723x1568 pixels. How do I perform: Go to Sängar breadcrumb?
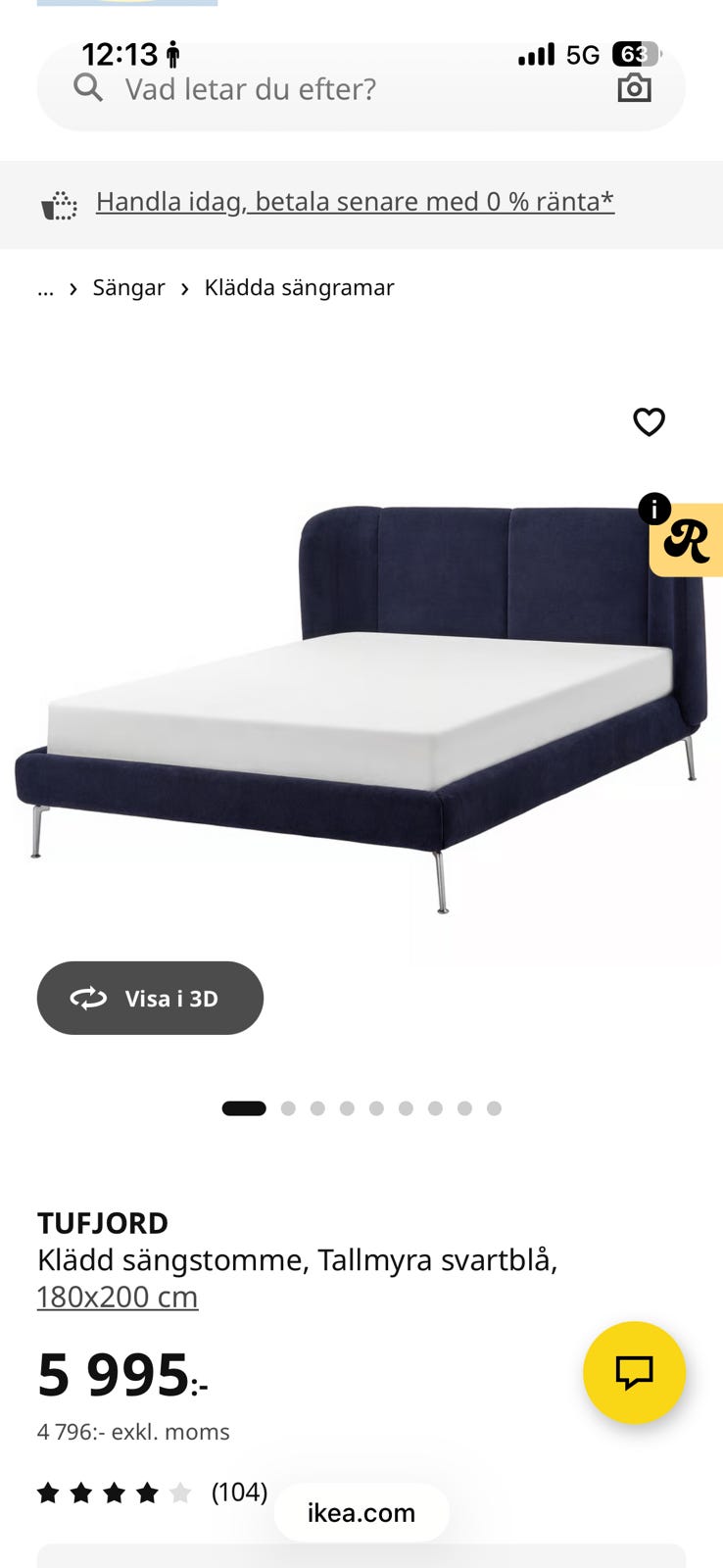point(128,288)
